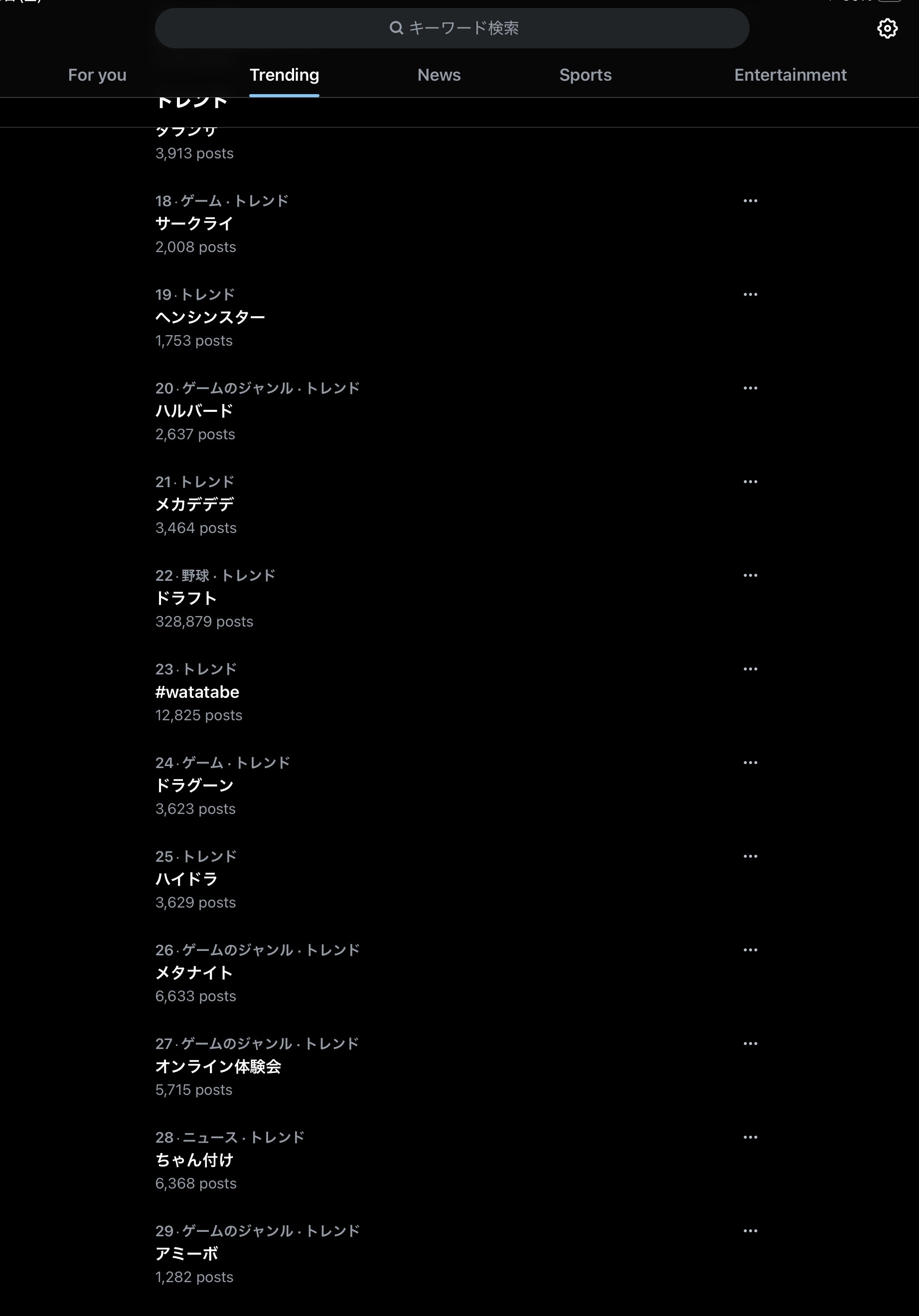Open the ハイドラ trend

tap(186, 879)
